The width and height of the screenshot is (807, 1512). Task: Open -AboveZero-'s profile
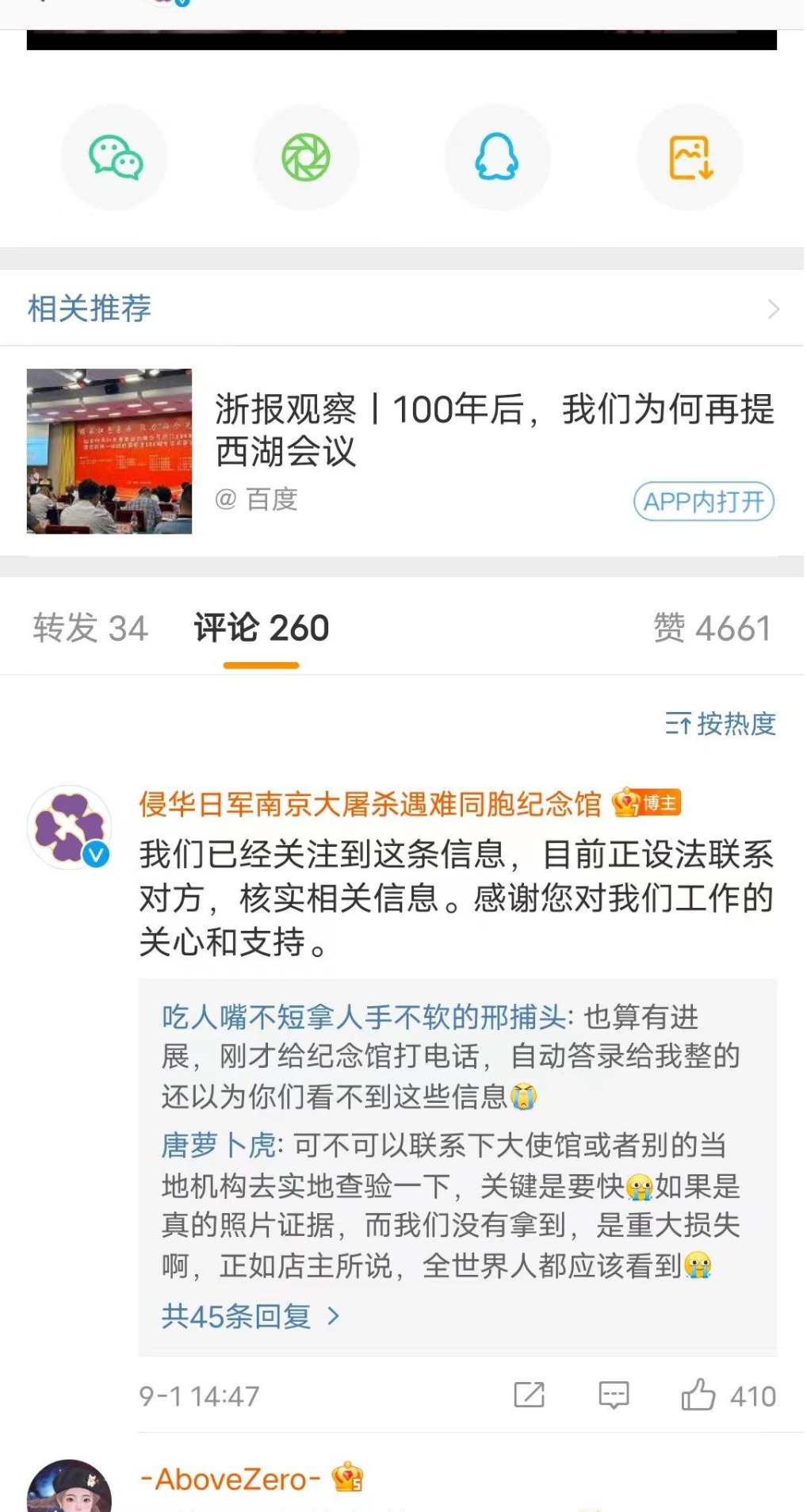(230, 1479)
